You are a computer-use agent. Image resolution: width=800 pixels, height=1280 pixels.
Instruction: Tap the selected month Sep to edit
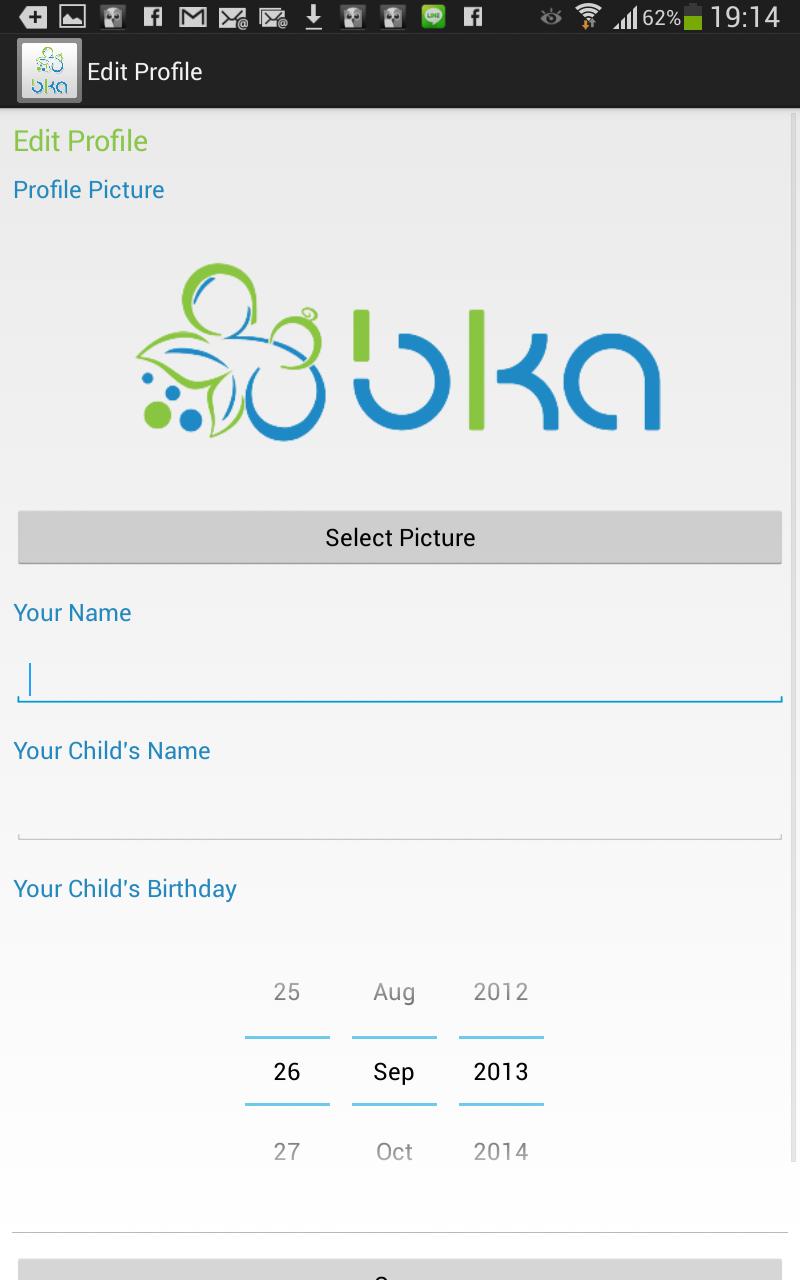pos(394,1072)
